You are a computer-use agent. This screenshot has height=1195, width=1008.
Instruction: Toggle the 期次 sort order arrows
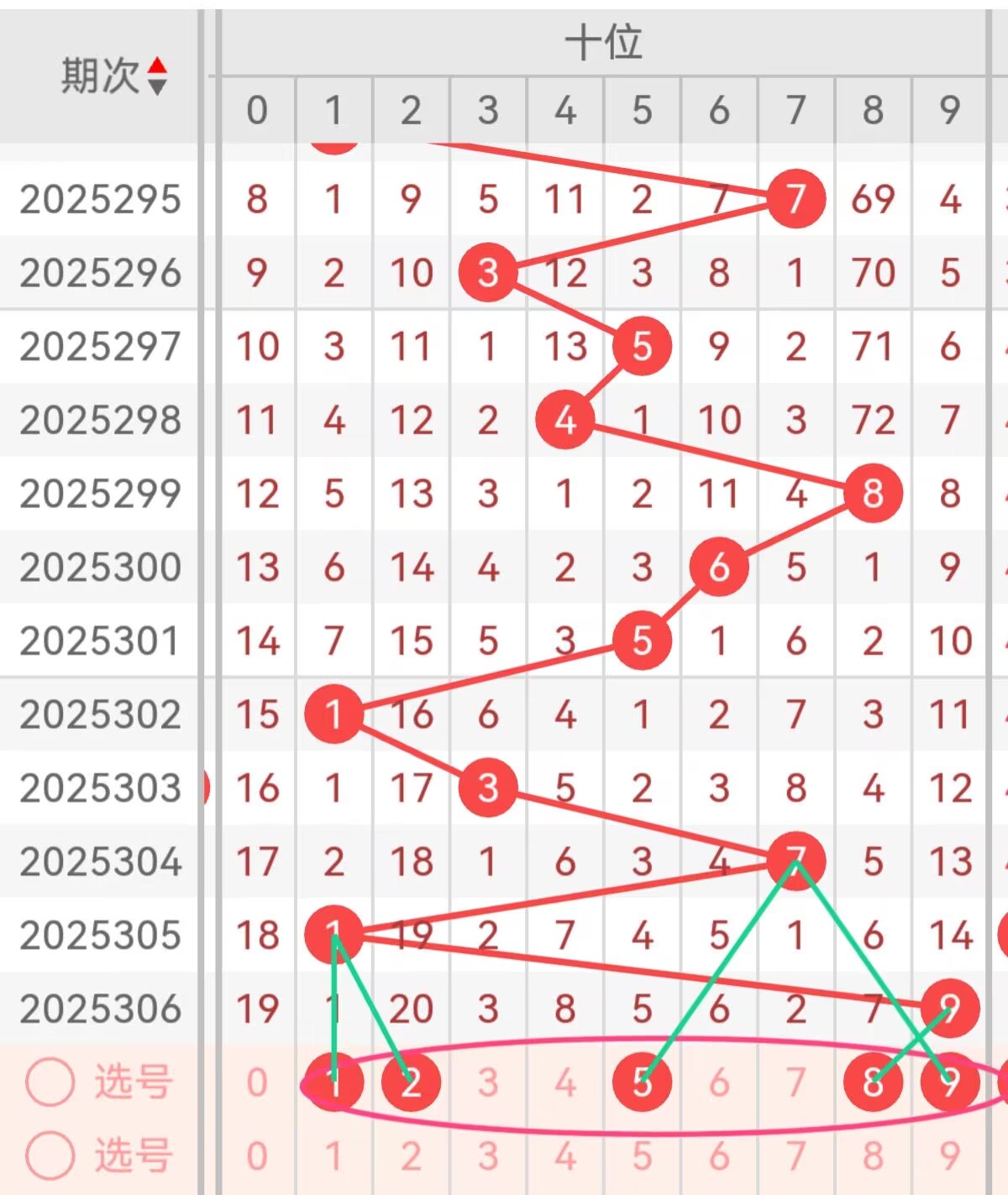pyautogui.click(x=157, y=76)
